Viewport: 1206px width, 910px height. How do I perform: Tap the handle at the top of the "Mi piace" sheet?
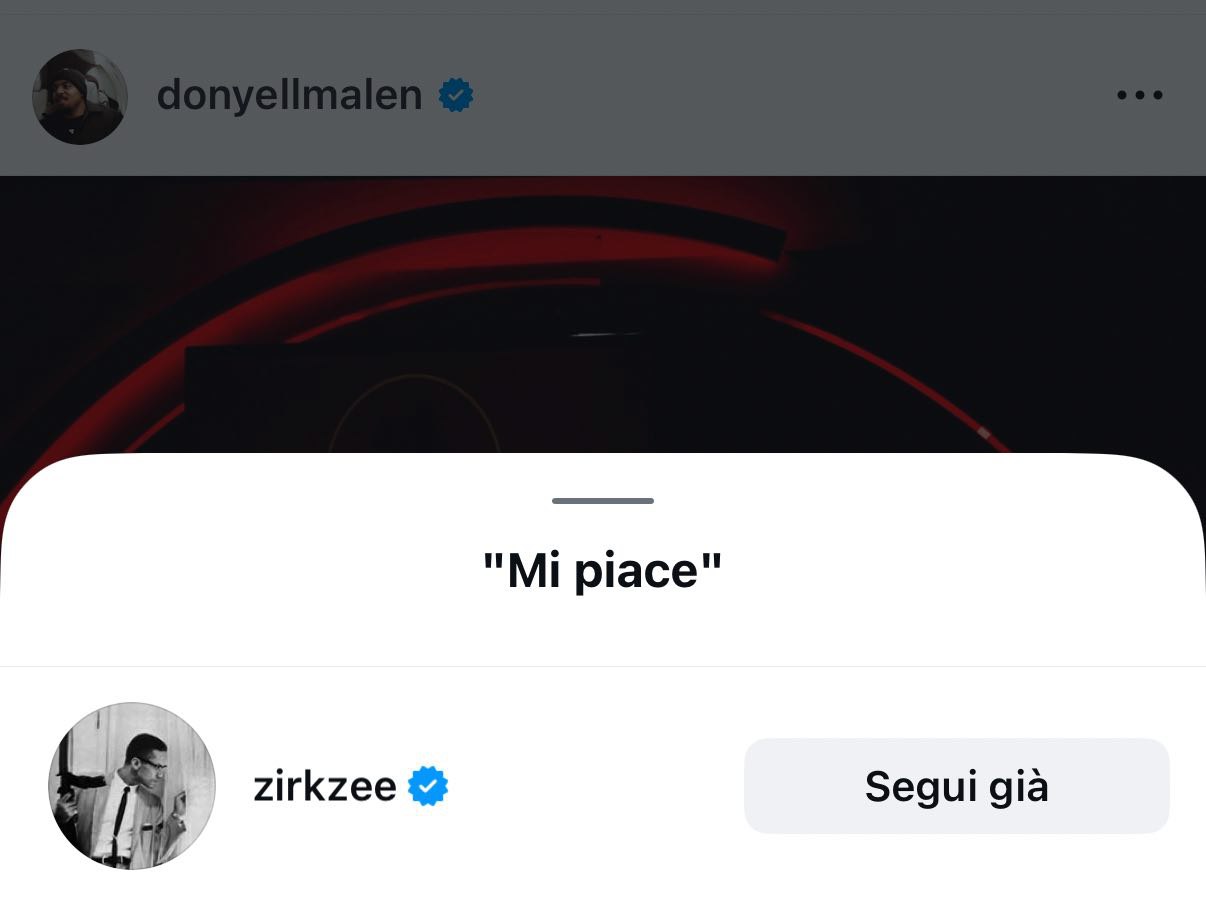point(602,501)
